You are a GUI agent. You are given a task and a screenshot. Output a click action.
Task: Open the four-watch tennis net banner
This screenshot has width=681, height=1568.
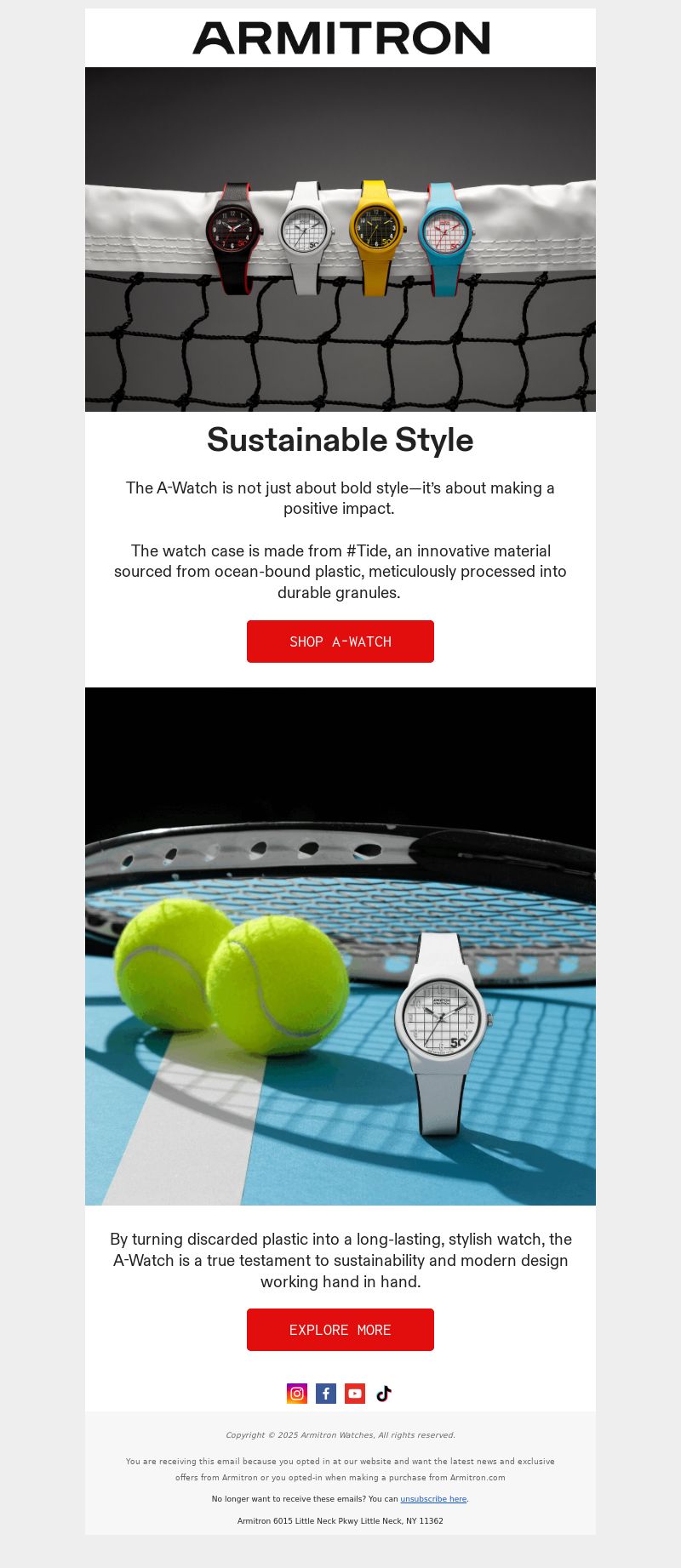340,240
